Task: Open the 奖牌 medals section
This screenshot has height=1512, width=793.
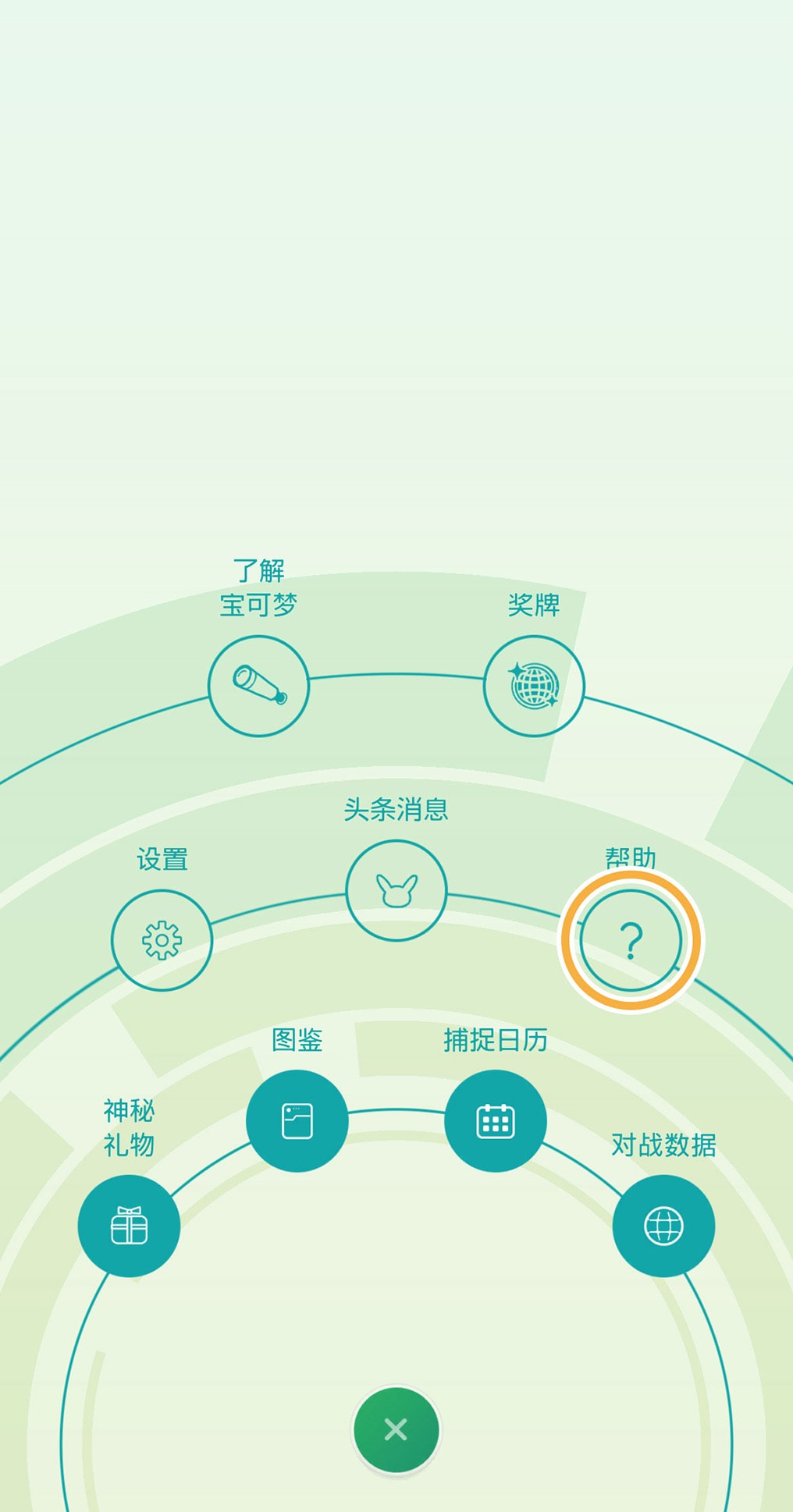Action: pos(534,686)
